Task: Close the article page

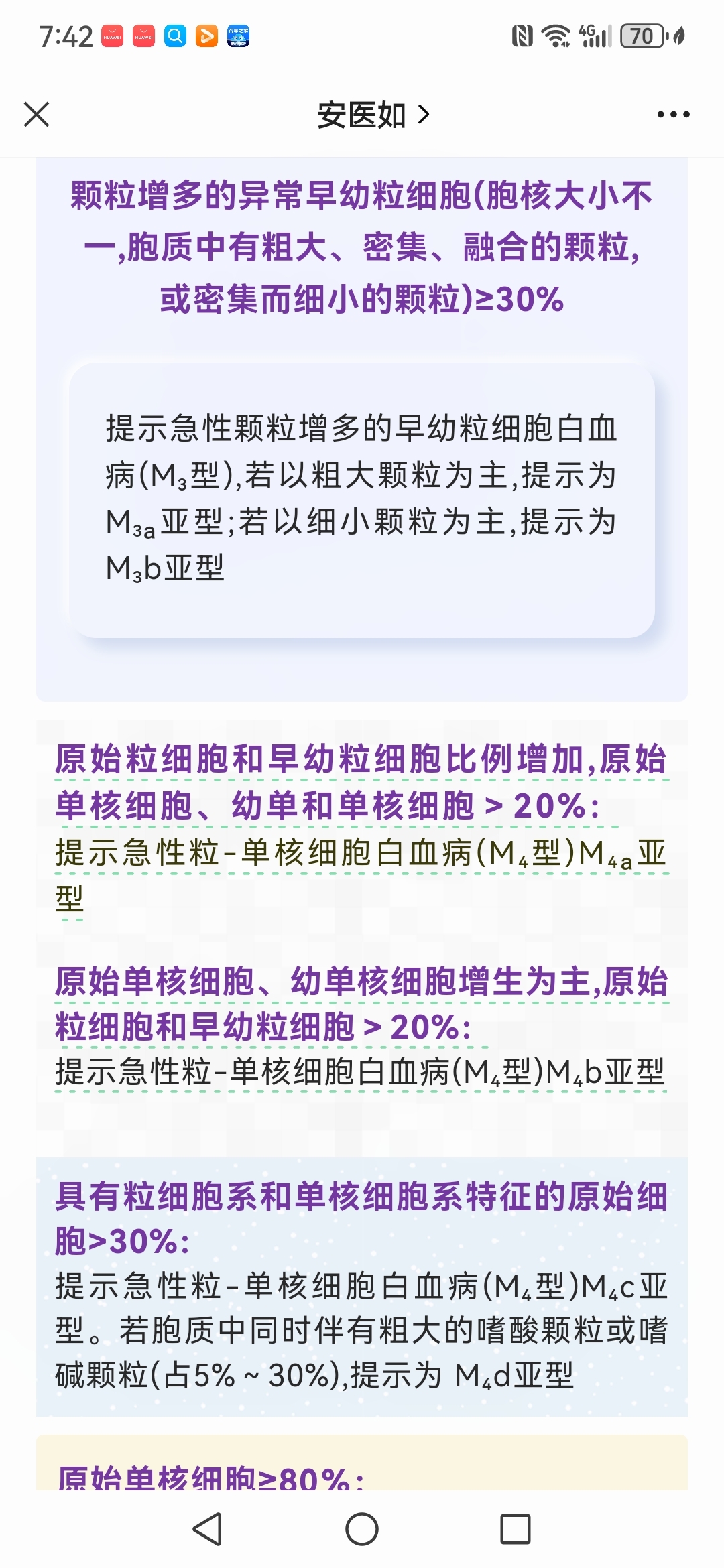Action: [37, 115]
